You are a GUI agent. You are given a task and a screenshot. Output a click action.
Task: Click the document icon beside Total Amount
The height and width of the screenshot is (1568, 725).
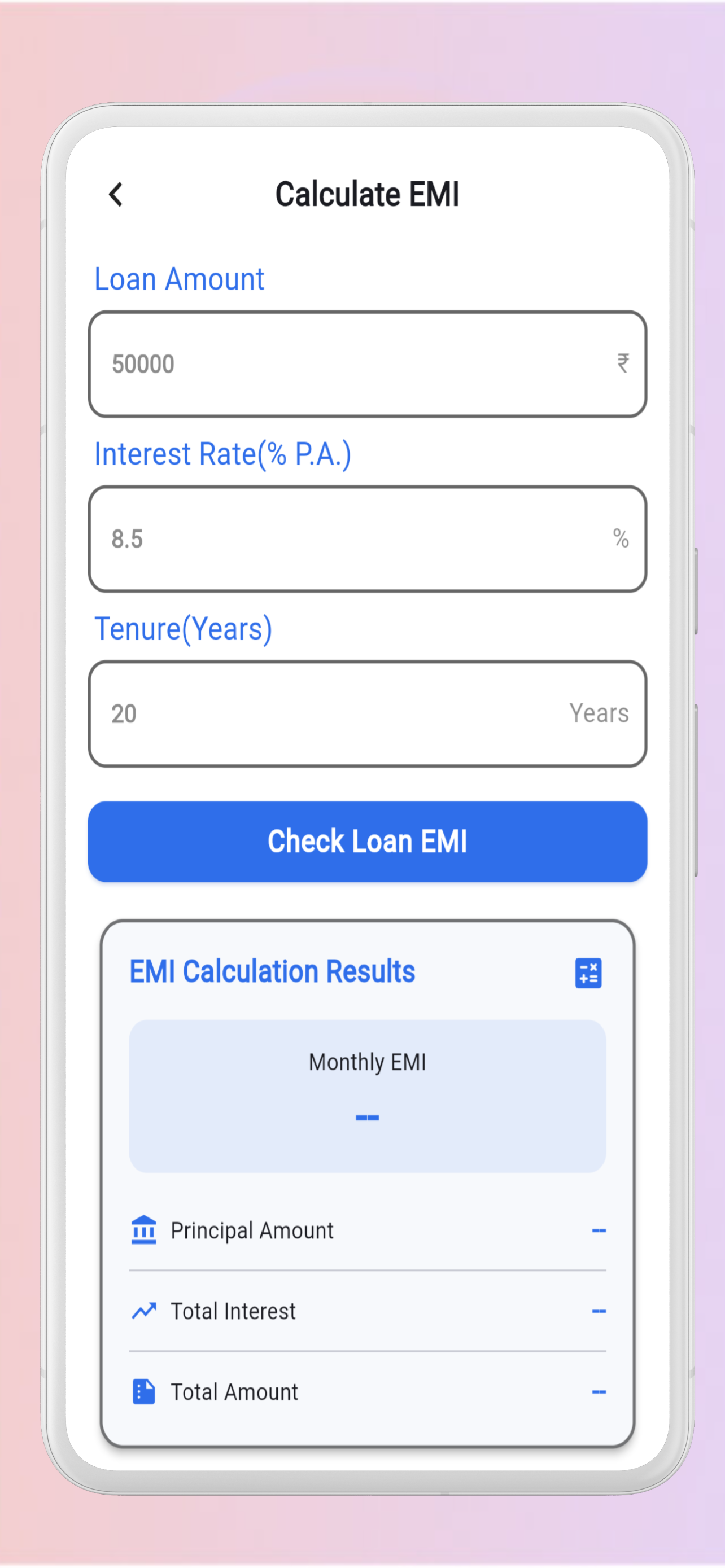(143, 1391)
